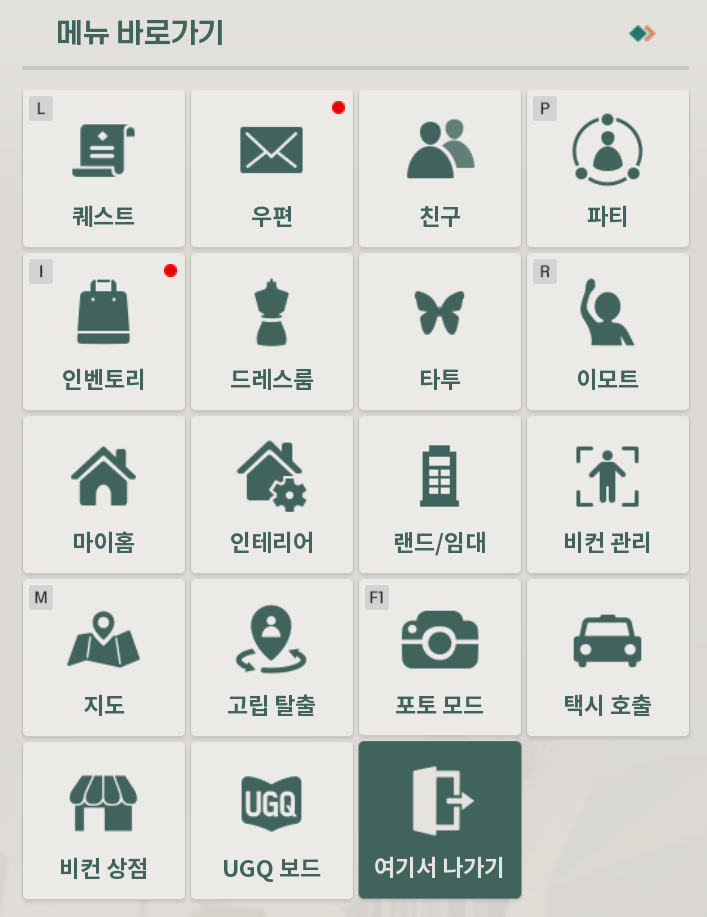Go to 드레스룸 dressing room
The height and width of the screenshot is (917, 707).
click(272, 332)
